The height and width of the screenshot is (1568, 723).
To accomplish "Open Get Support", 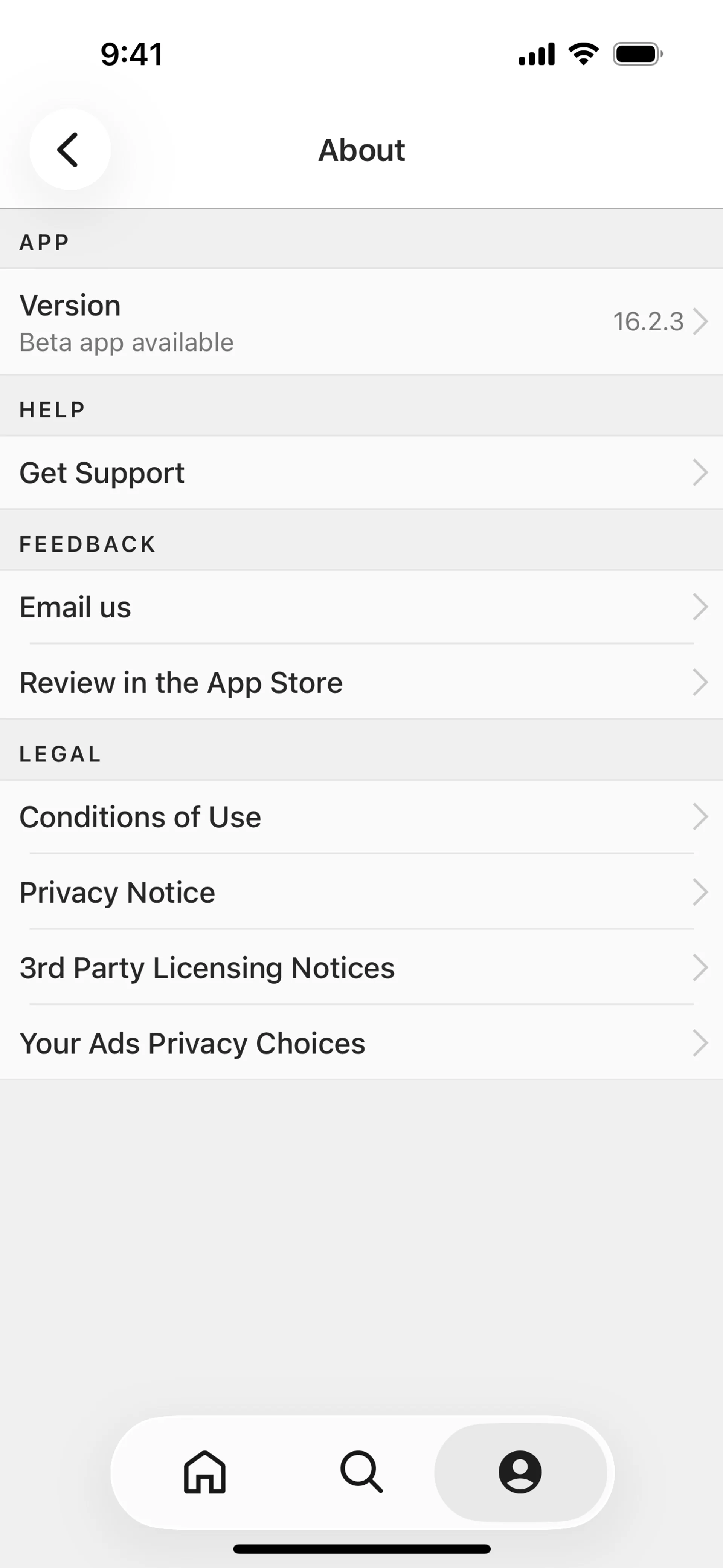I will pos(361,473).
